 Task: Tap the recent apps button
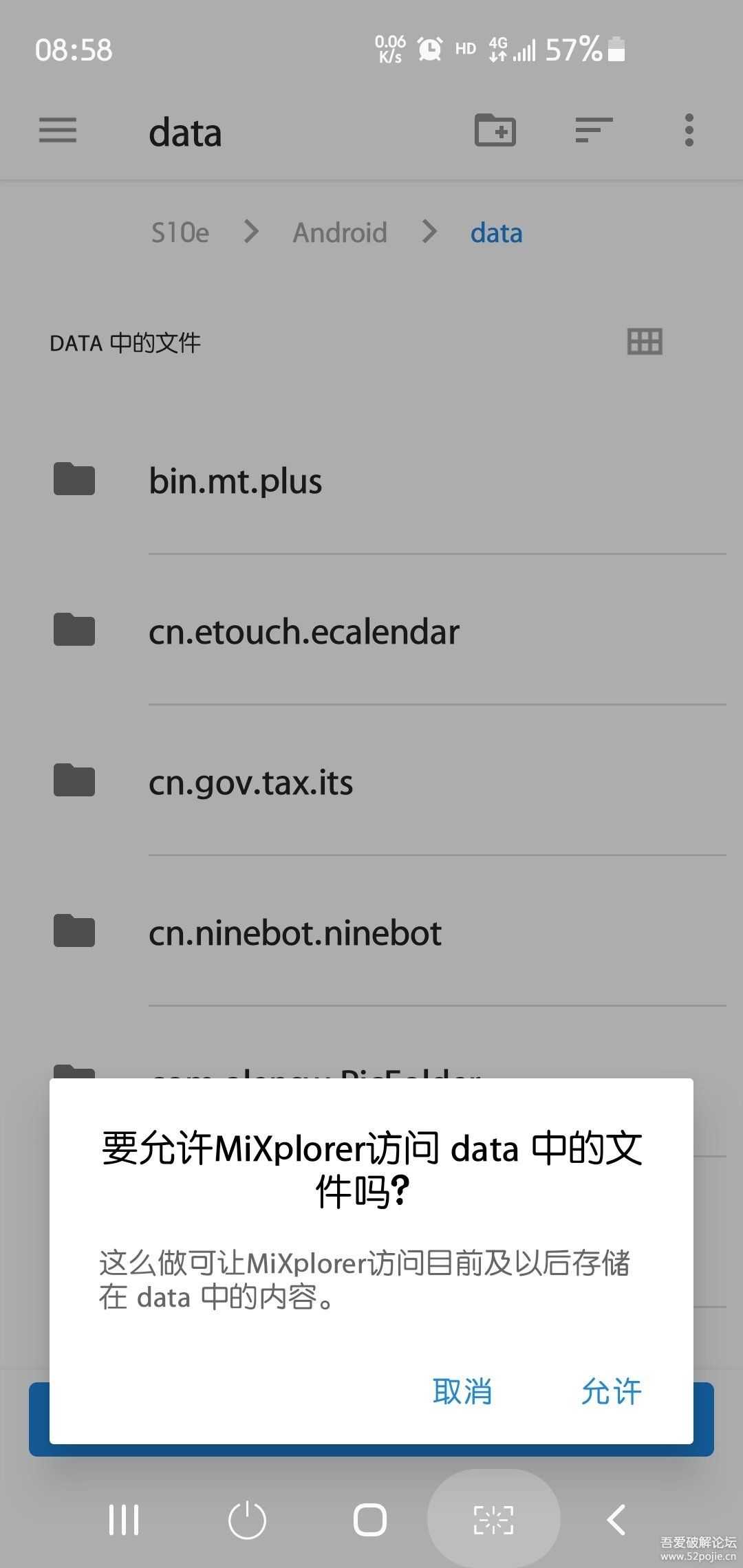pyautogui.click(x=124, y=1518)
